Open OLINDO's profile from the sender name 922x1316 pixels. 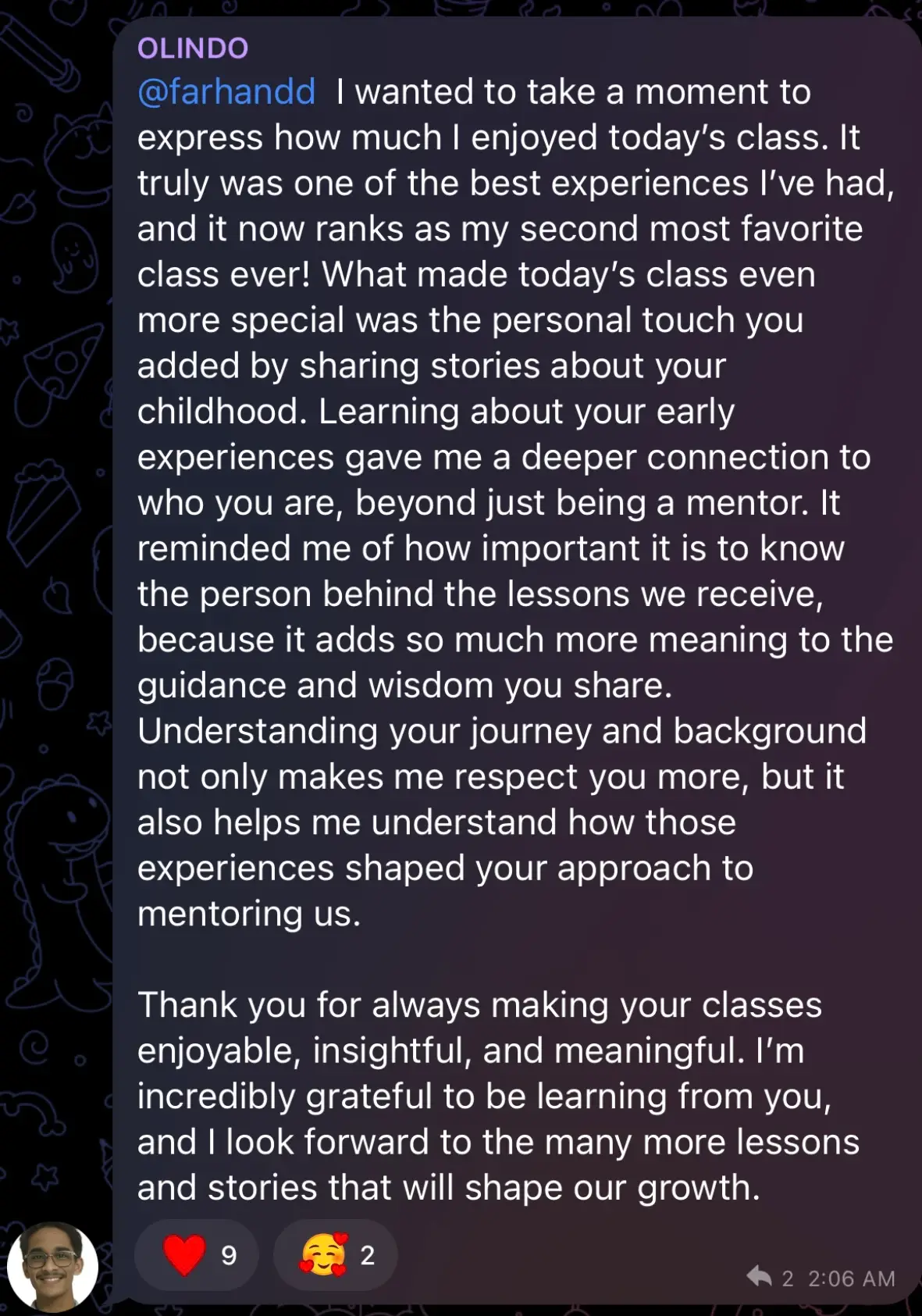(193, 48)
